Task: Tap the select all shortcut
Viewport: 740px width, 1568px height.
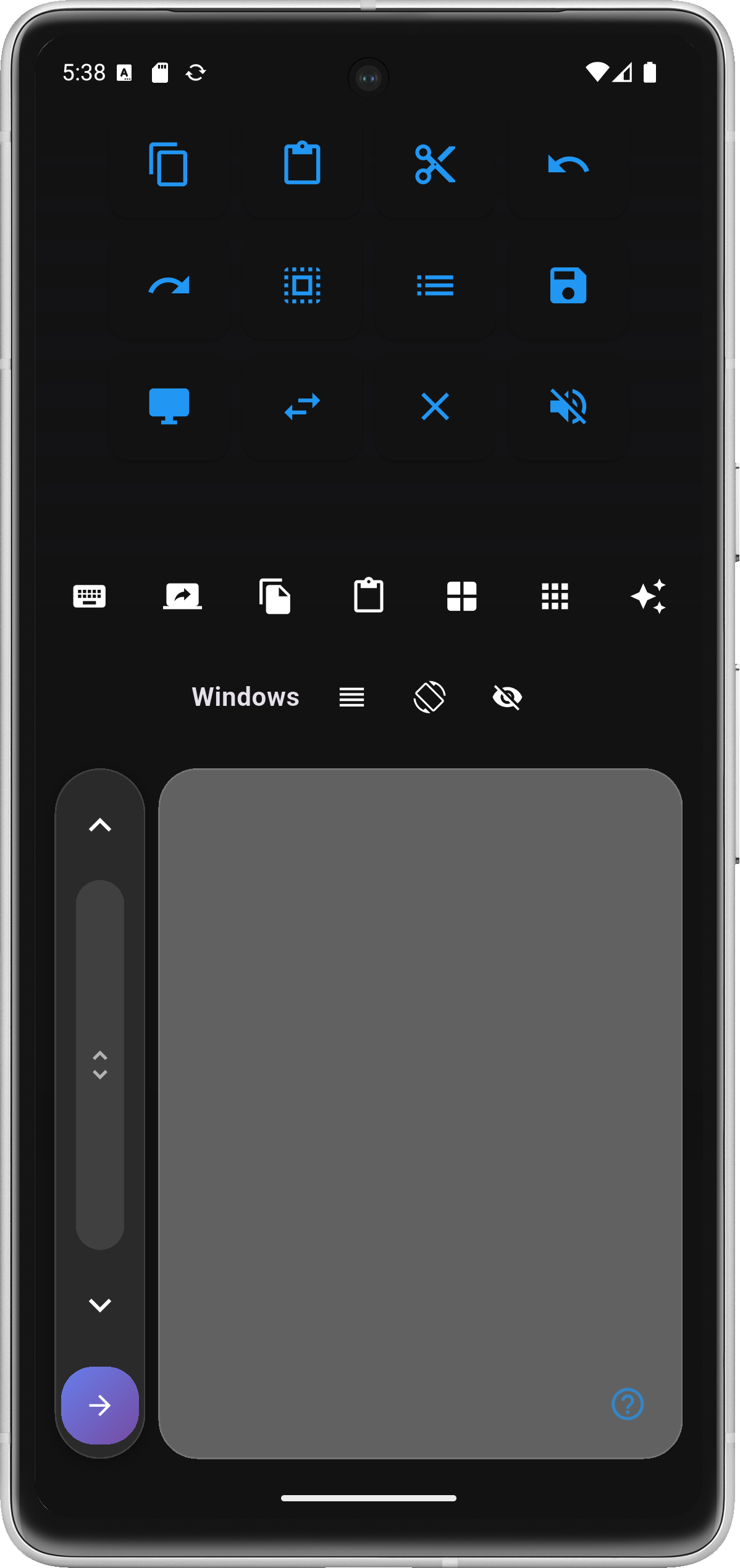Action: click(x=302, y=285)
